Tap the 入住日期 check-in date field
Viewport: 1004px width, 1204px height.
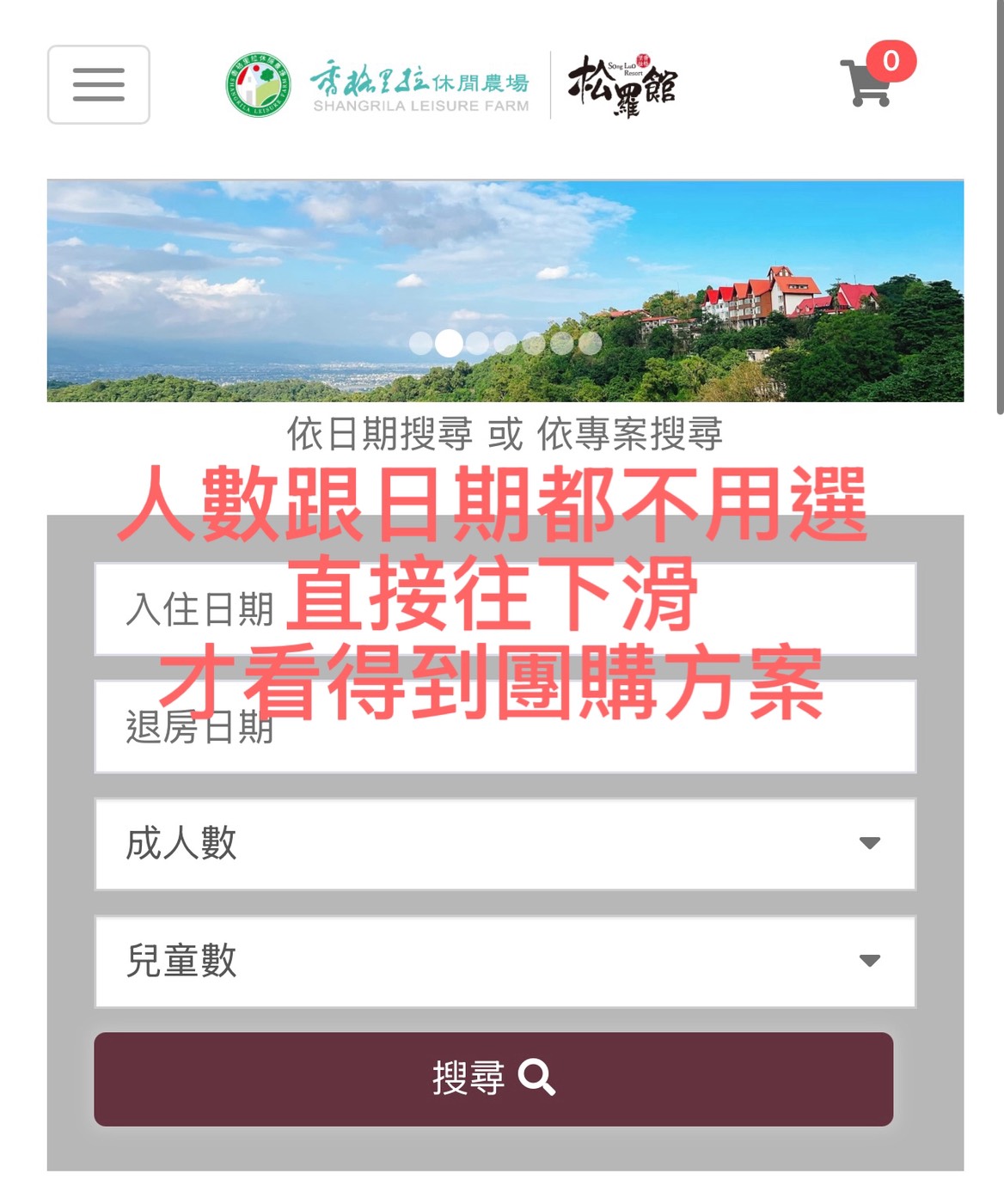coord(505,609)
